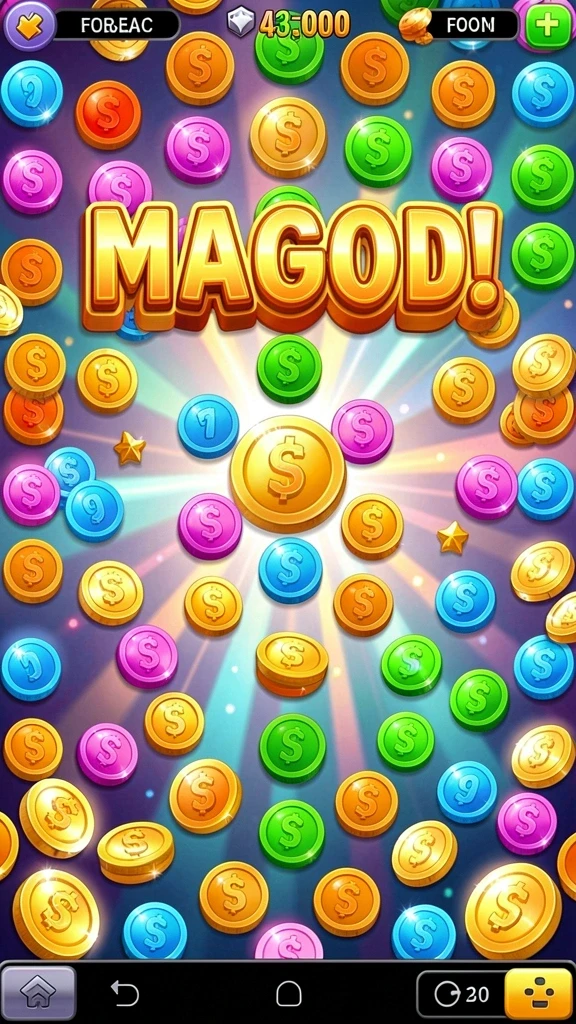Add more coins with green plus button
Image resolution: width=576 pixels, height=1024 pixels.
point(548,25)
